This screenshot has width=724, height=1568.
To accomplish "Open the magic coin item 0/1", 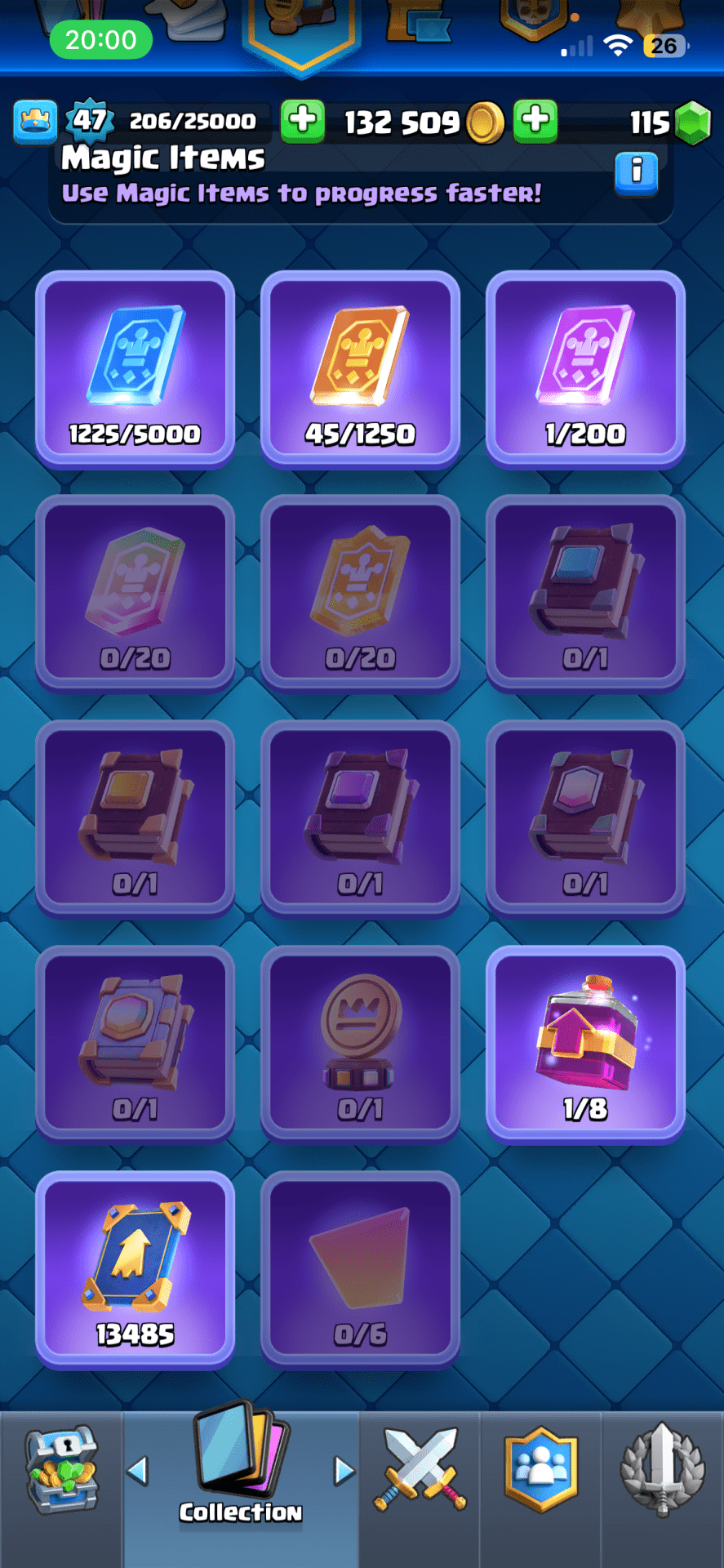I will pyautogui.click(x=360, y=1043).
